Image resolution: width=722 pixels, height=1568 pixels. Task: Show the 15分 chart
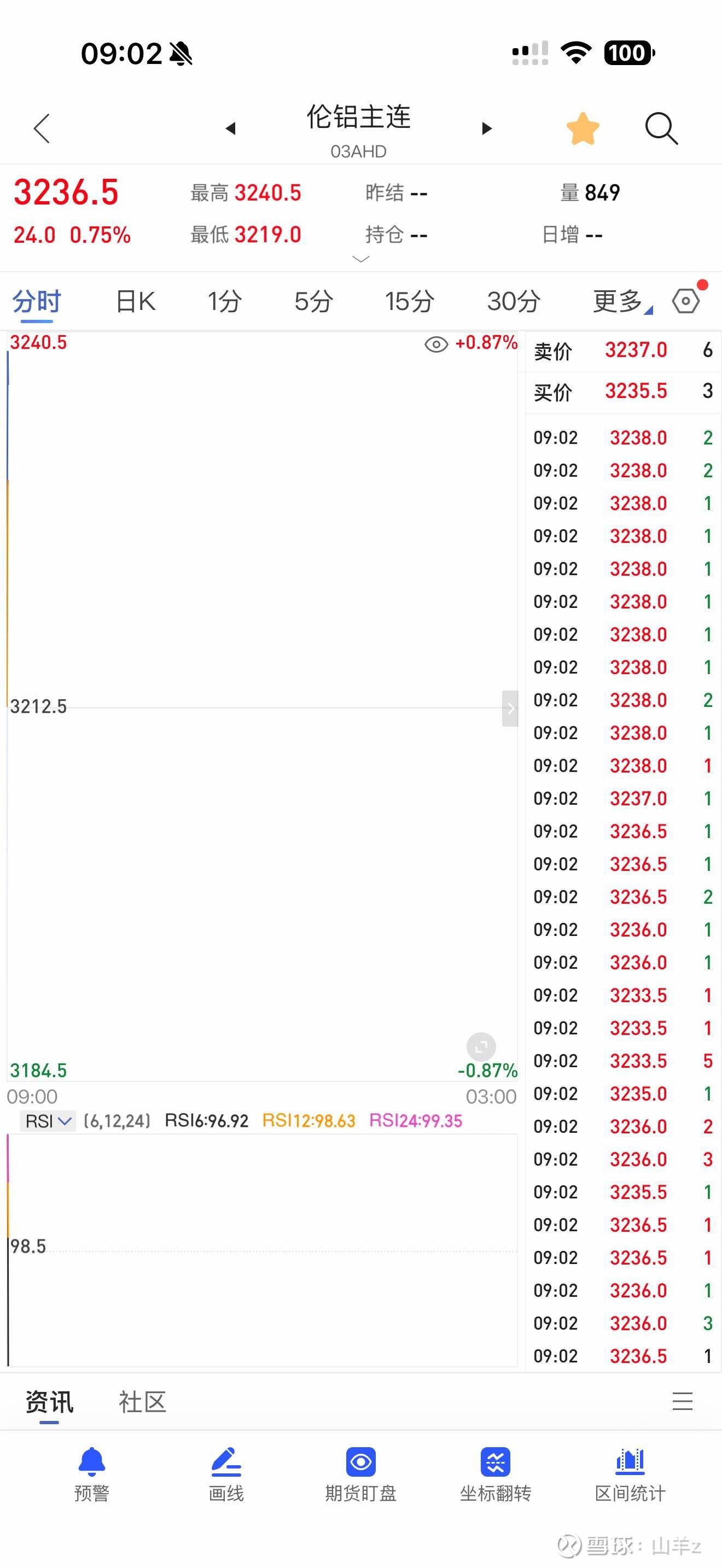point(409,301)
